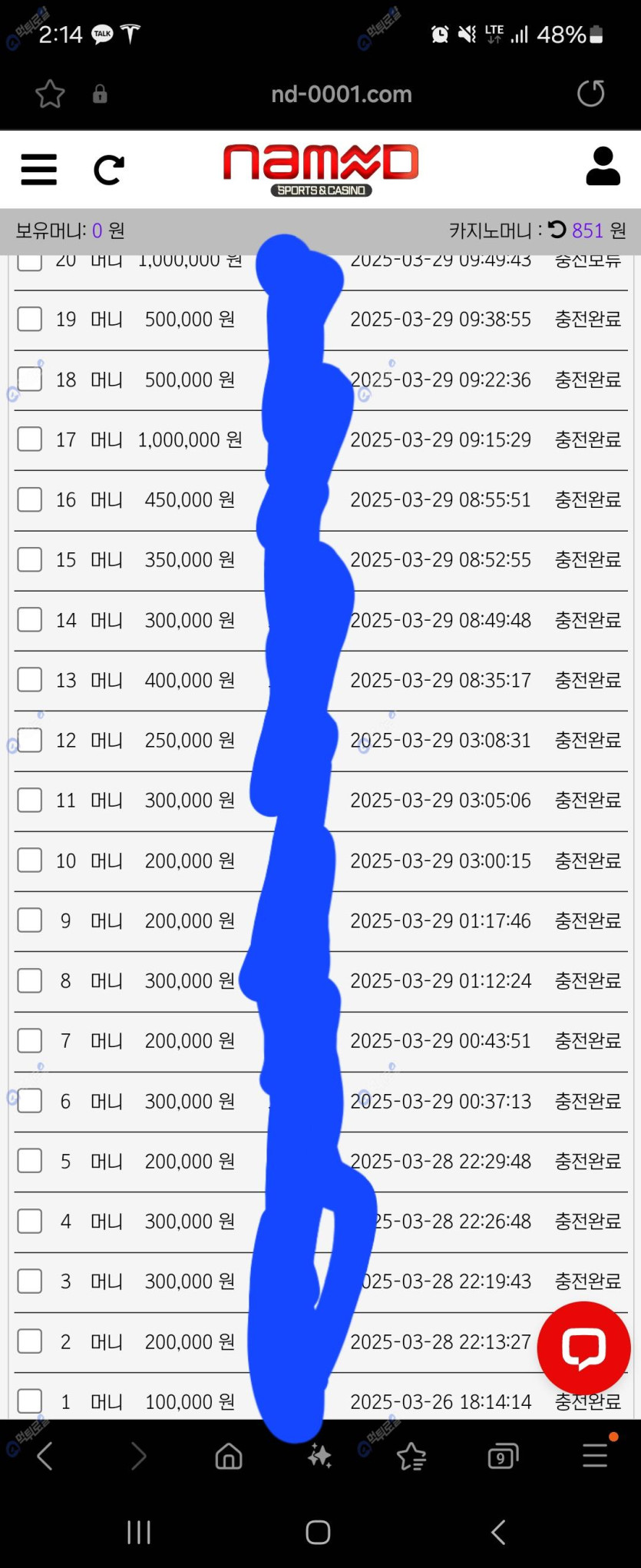Open the user profile icon
This screenshot has width=641, height=1568.
[603, 167]
